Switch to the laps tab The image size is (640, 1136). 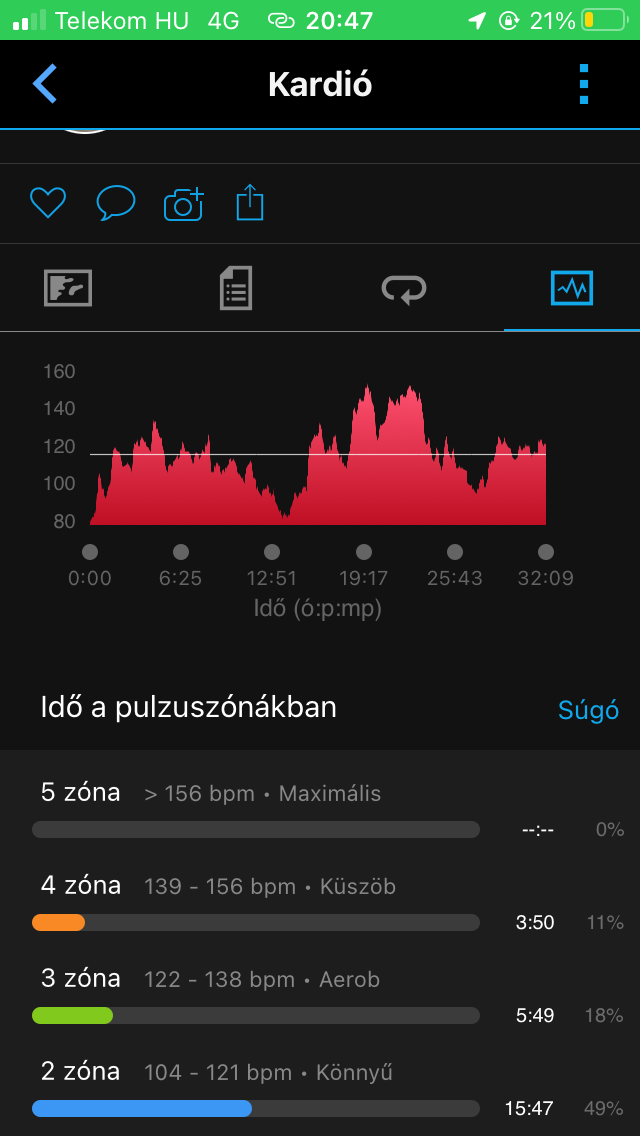click(404, 289)
